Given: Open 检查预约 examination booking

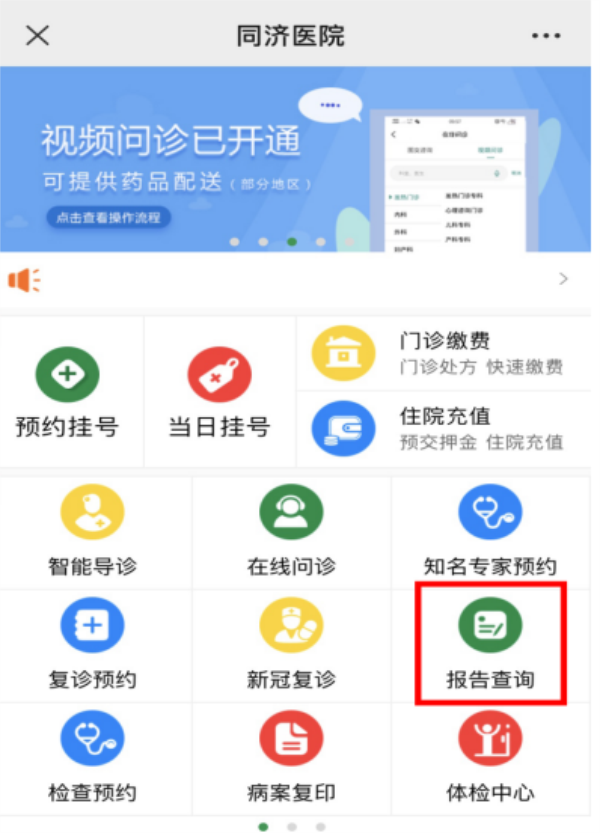Looking at the screenshot, I should [x=92, y=758].
